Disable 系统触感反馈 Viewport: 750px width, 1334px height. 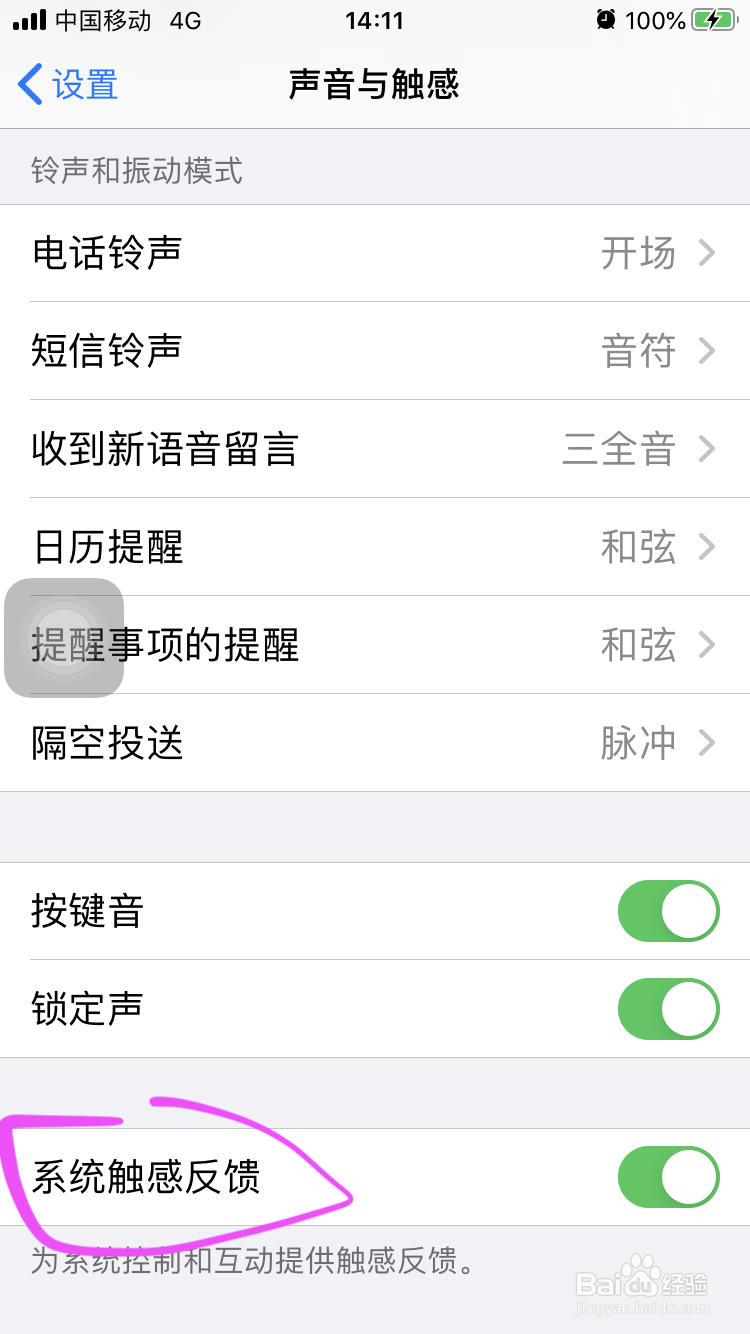667,1178
